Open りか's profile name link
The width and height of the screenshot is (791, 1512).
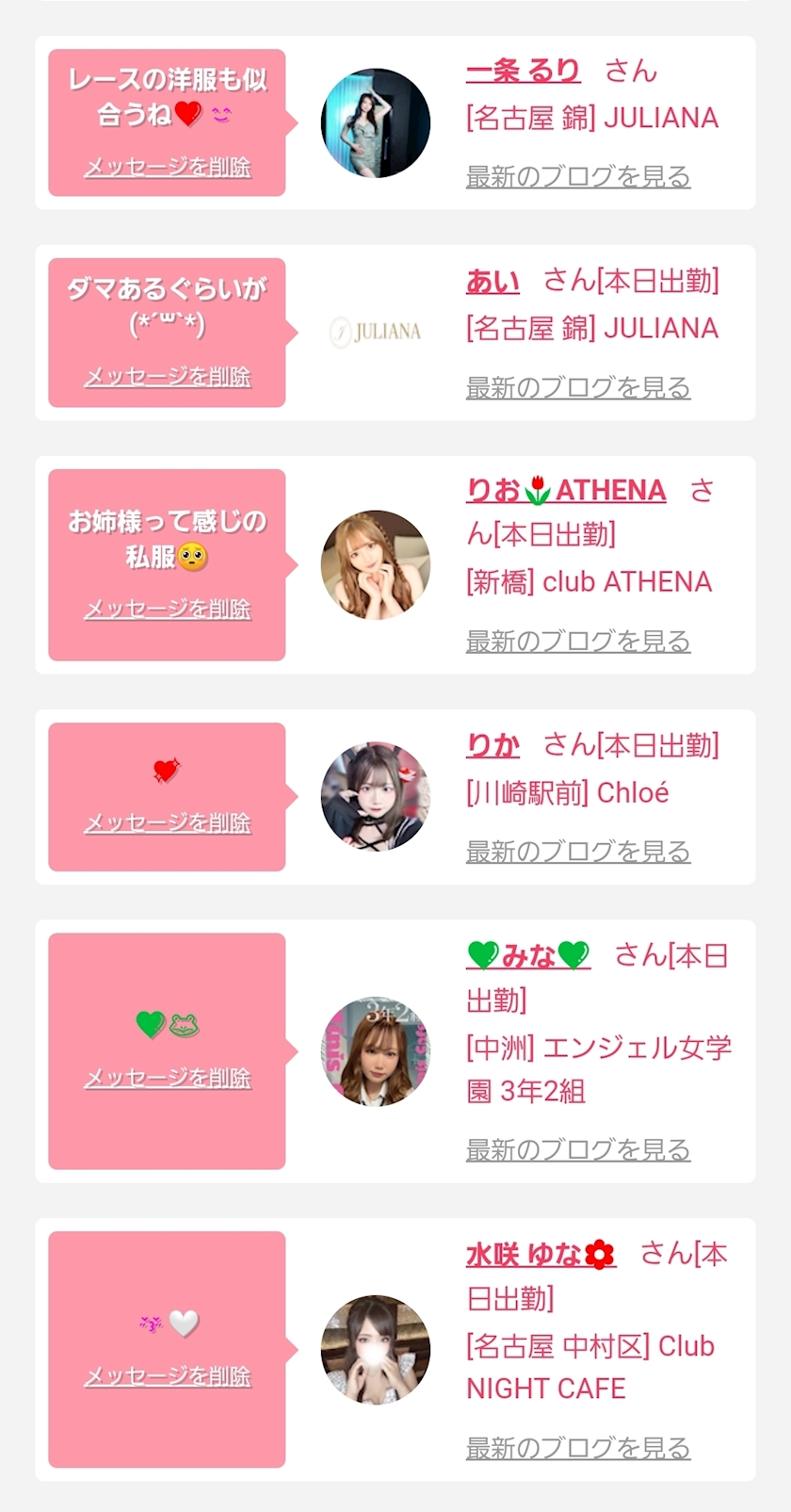pos(492,745)
